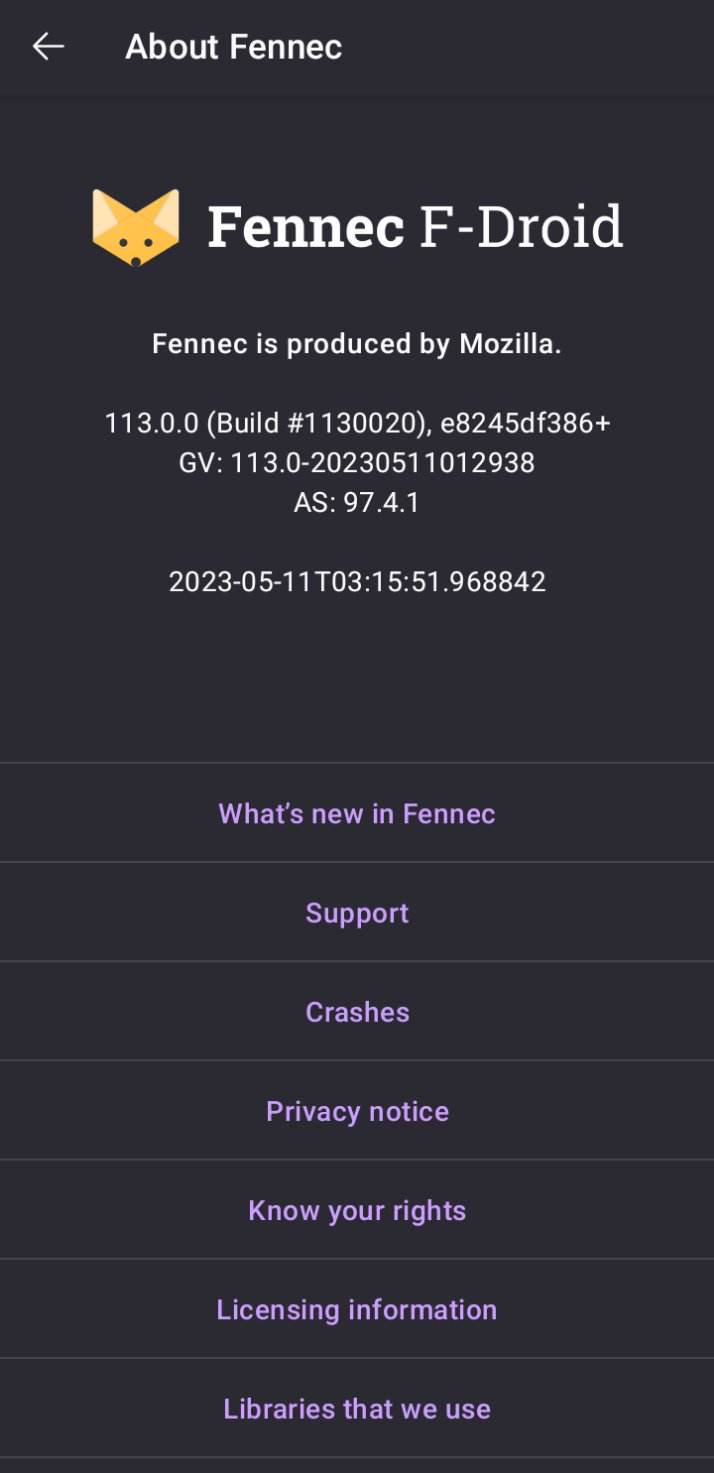Open the Privacy notice

pos(357,1110)
